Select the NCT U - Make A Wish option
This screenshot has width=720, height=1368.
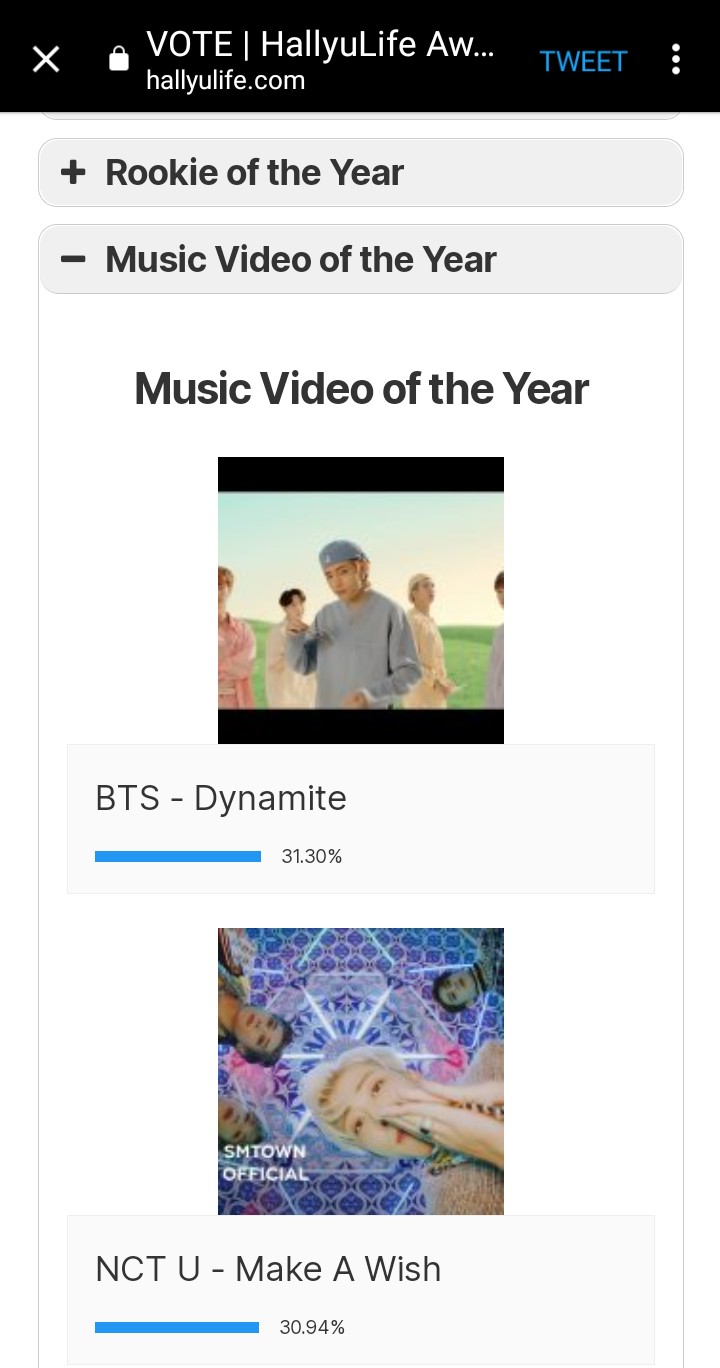coord(360,1288)
